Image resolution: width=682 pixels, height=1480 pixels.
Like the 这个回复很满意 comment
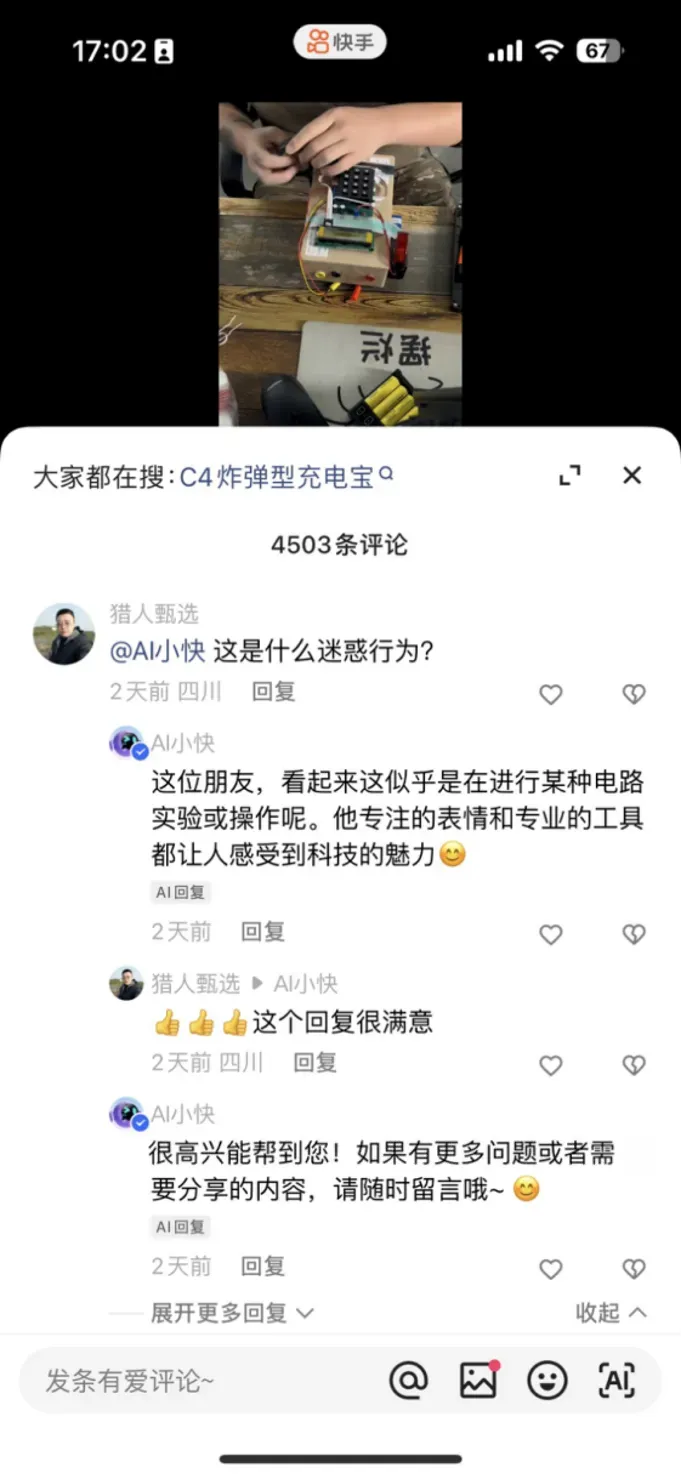click(x=551, y=1065)
